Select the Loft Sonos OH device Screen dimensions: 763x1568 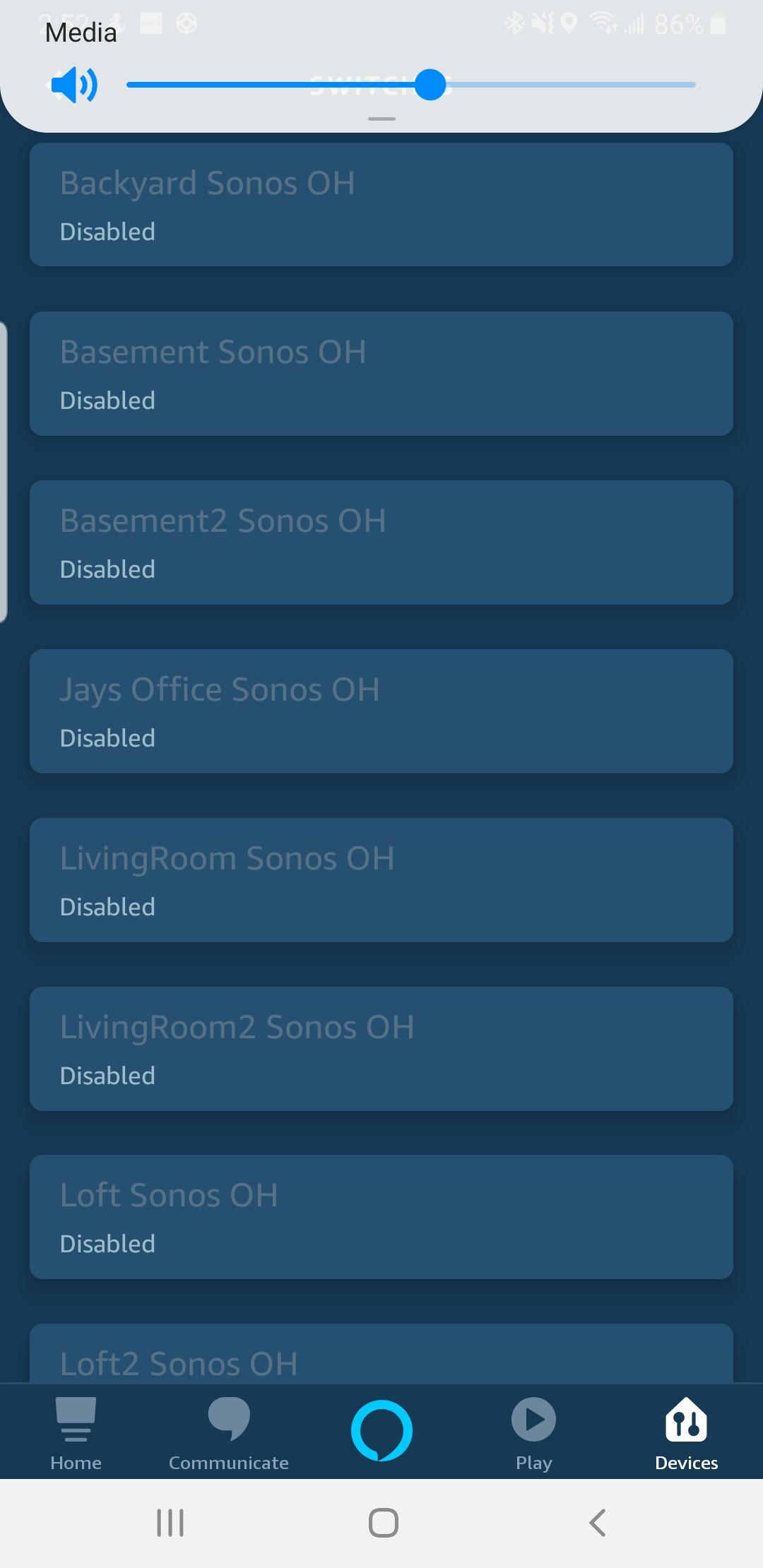[x=381, y=1217]
